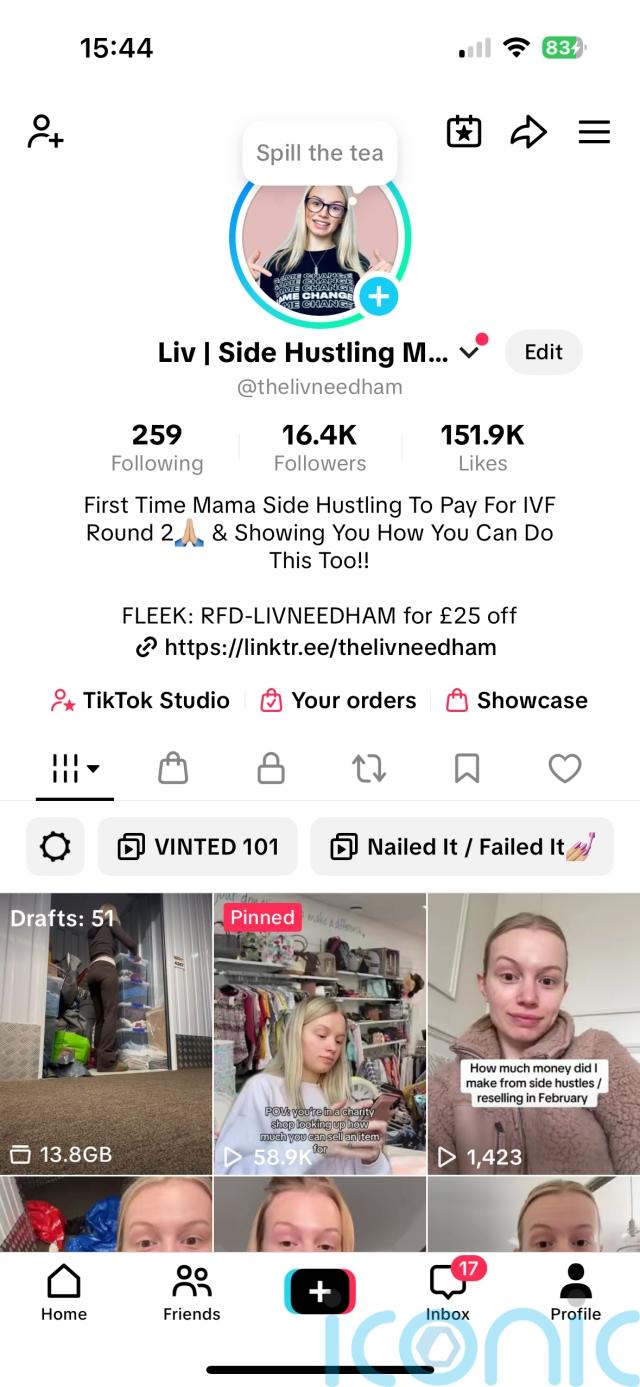Open the VINTED 101 playlist
The height and width of the screenshot is (1387, 640).
click(197, 846)
